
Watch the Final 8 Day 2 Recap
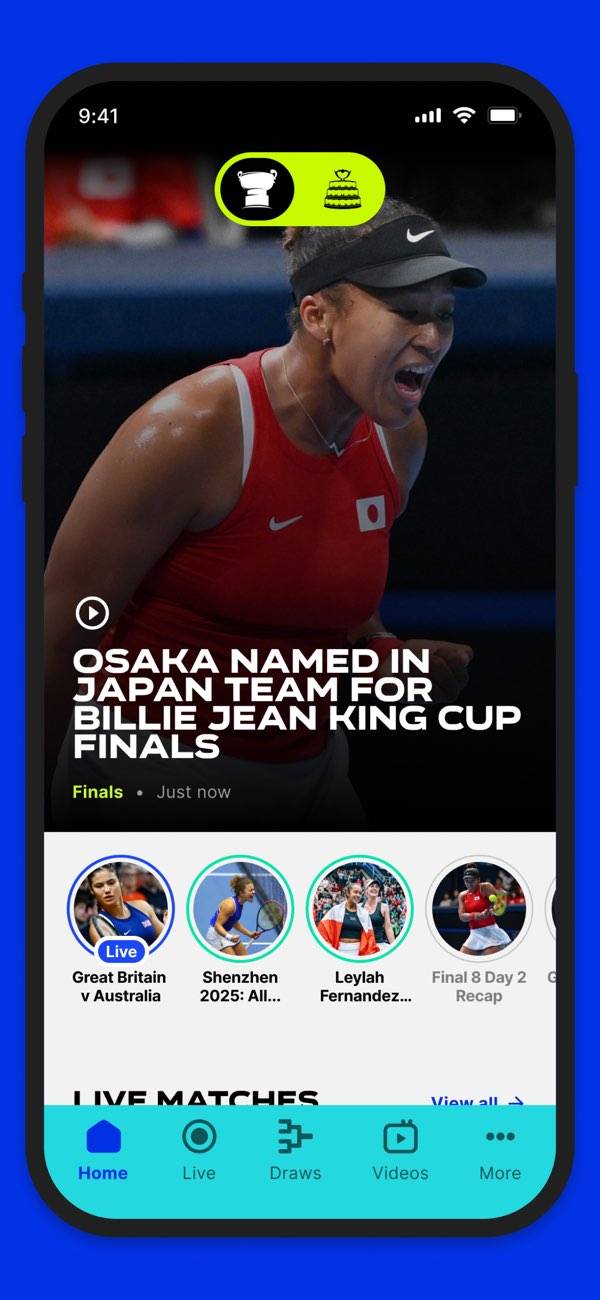coord(479,909)
